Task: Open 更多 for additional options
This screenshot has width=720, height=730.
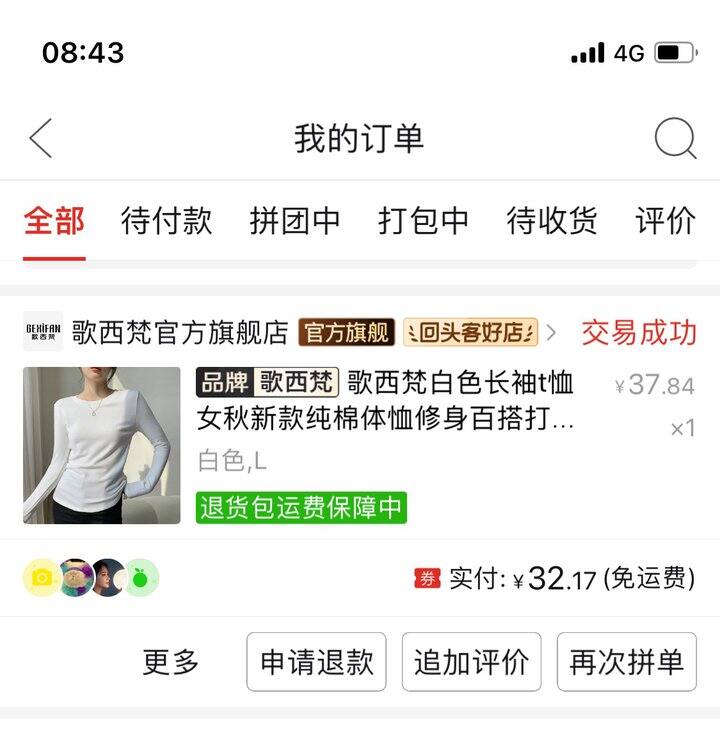Action: pyautogui.click(x=170, y=661)
